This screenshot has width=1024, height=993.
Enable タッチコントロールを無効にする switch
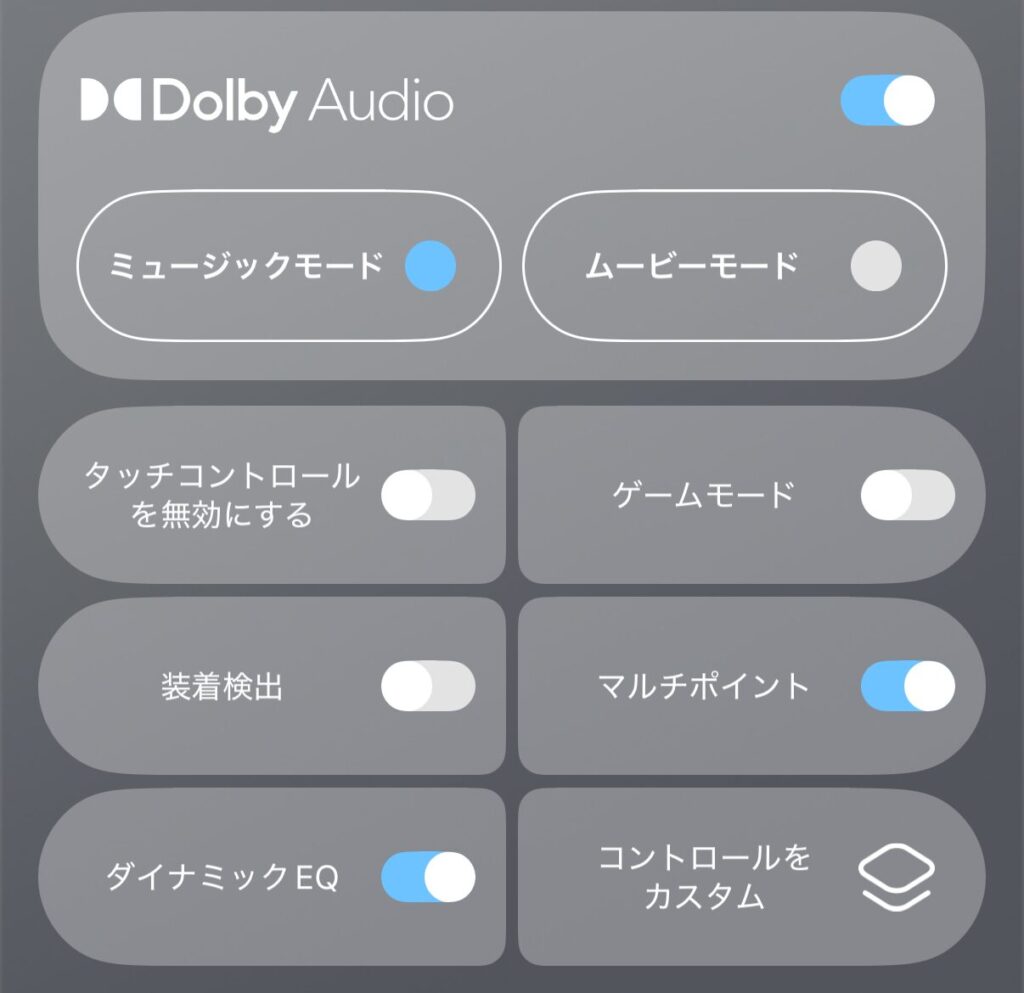(x=428, y=495)
